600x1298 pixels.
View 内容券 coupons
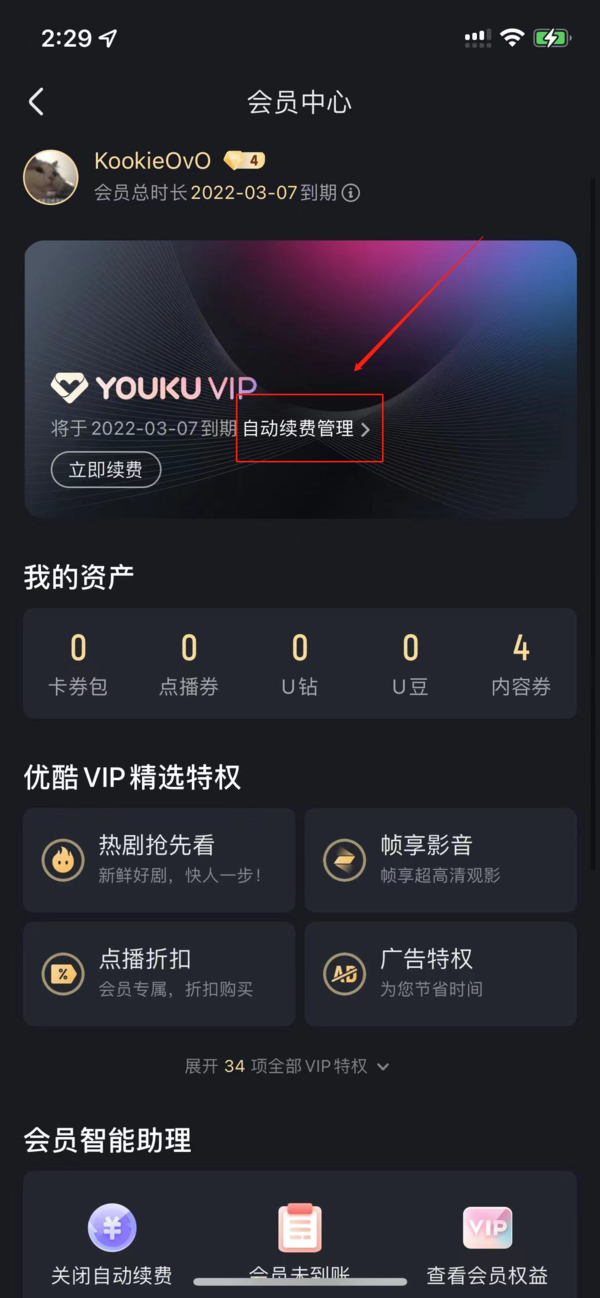point(521,664)
